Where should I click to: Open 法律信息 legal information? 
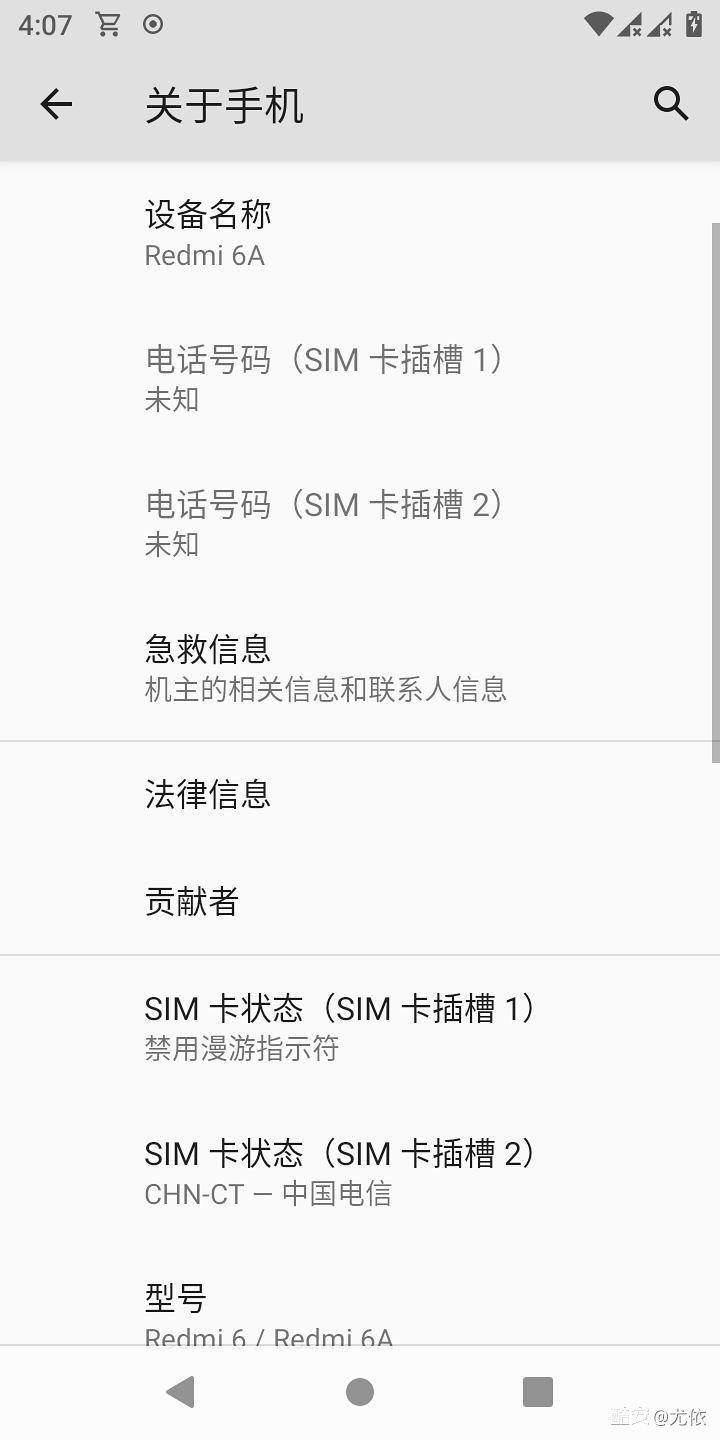(x=360, y=795)
